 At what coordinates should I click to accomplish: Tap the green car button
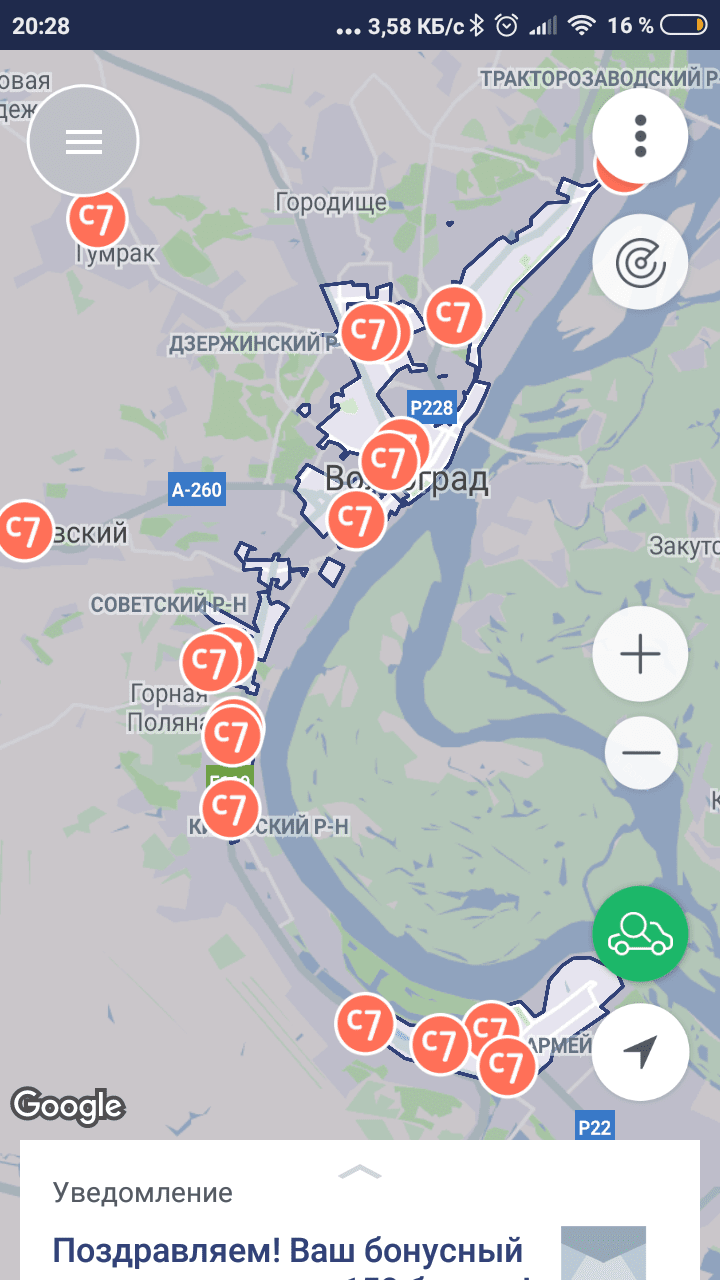pyautogui.click(x=640, y=934)
